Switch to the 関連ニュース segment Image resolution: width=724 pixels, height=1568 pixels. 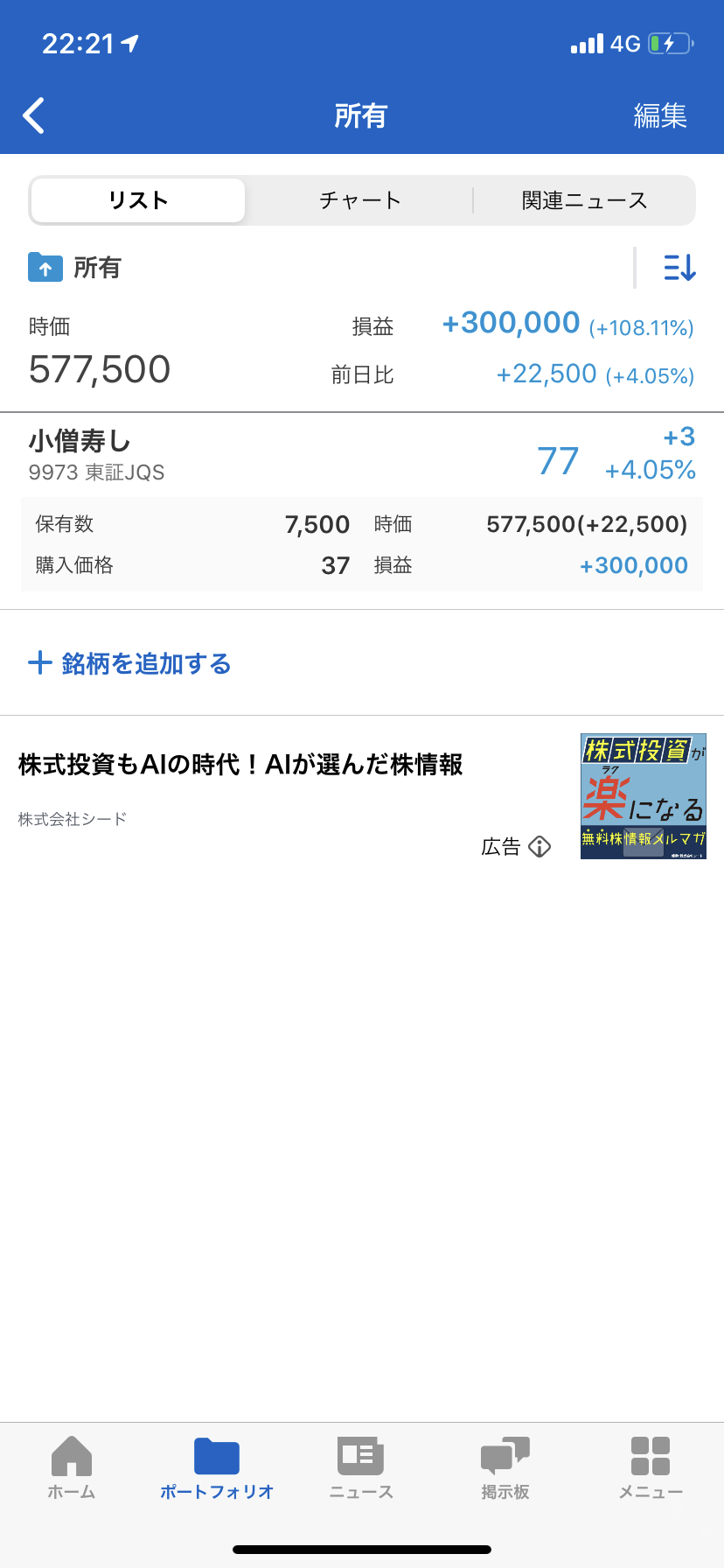584,200
